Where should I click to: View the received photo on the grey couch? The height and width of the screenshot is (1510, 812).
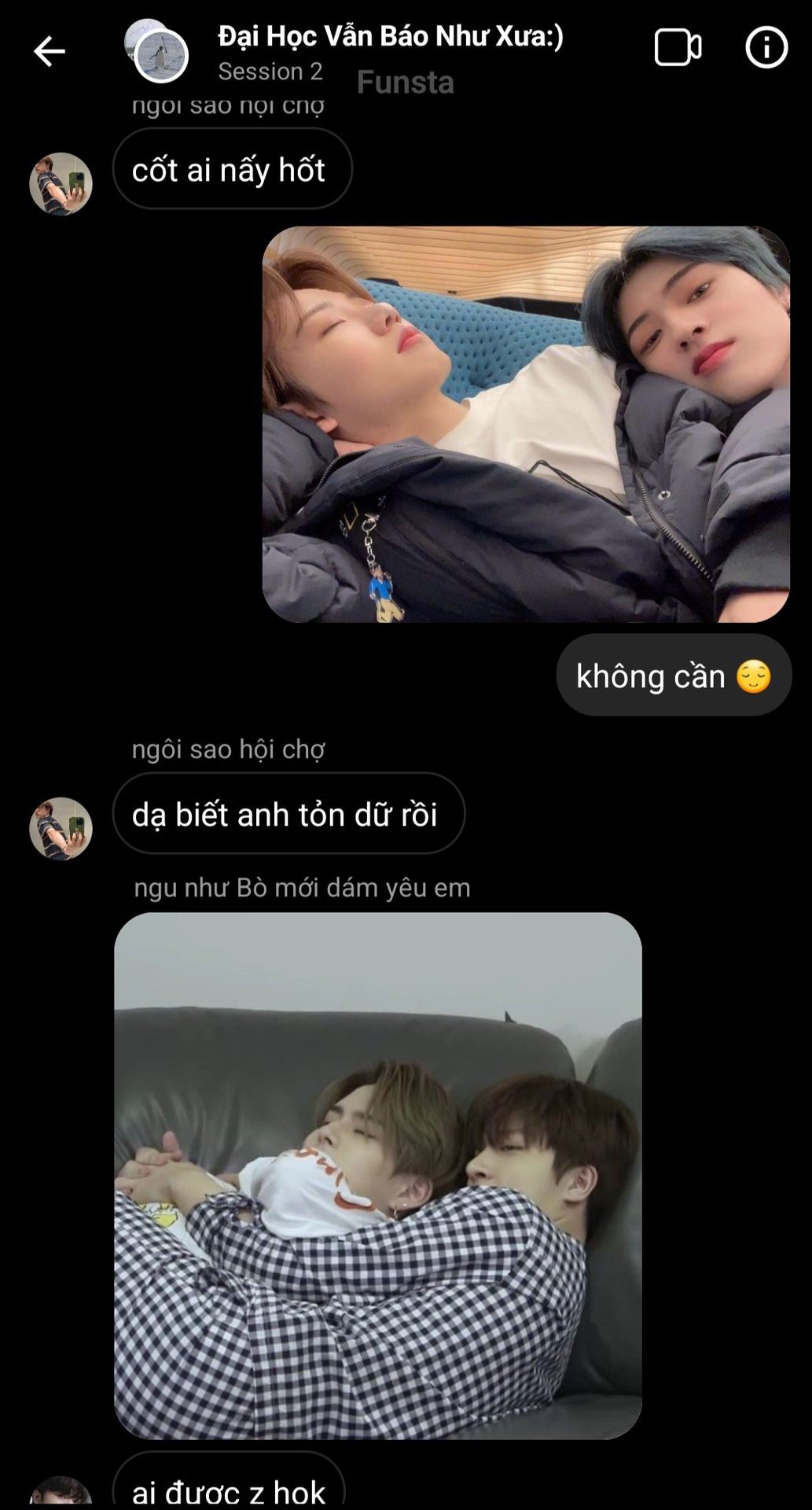pos(378,1176)
